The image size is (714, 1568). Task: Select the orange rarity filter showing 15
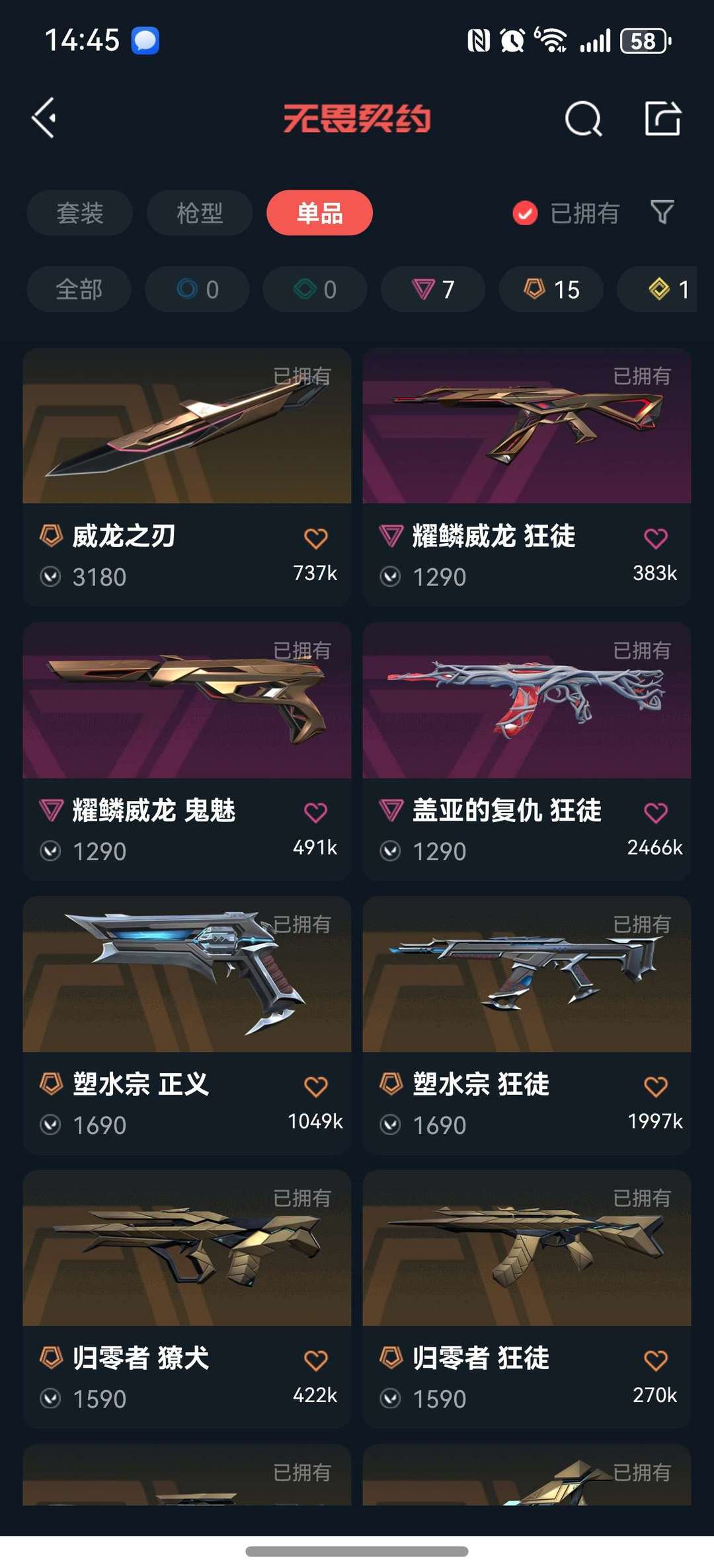coord(551,289)
